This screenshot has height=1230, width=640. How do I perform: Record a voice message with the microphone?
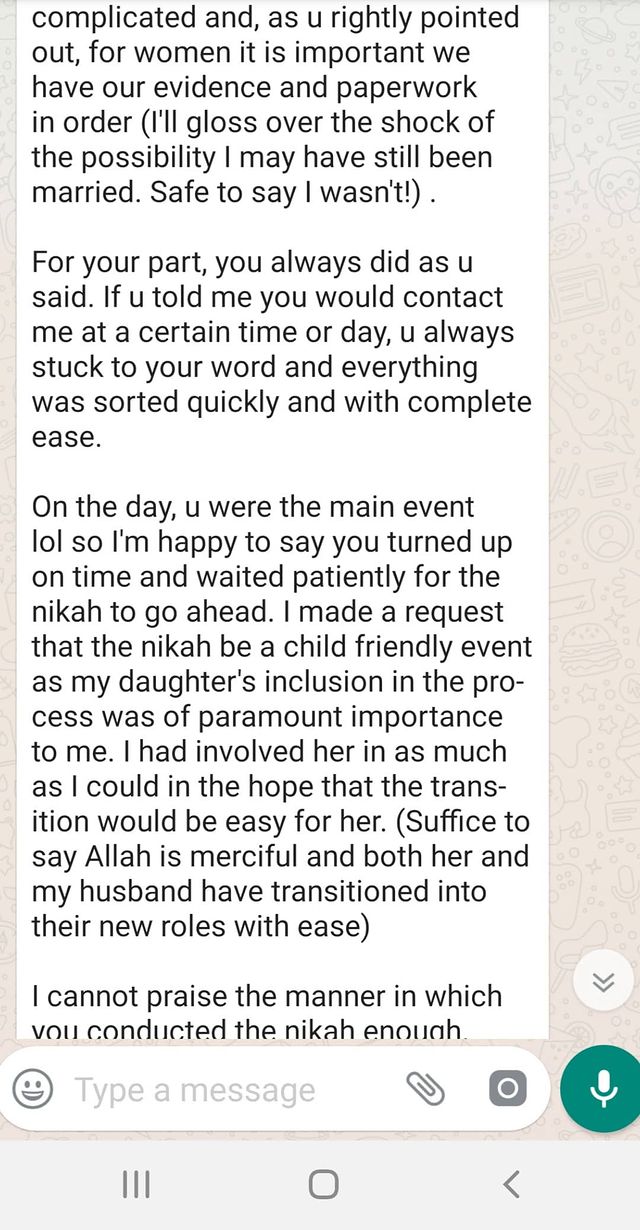coord(602,1089)
